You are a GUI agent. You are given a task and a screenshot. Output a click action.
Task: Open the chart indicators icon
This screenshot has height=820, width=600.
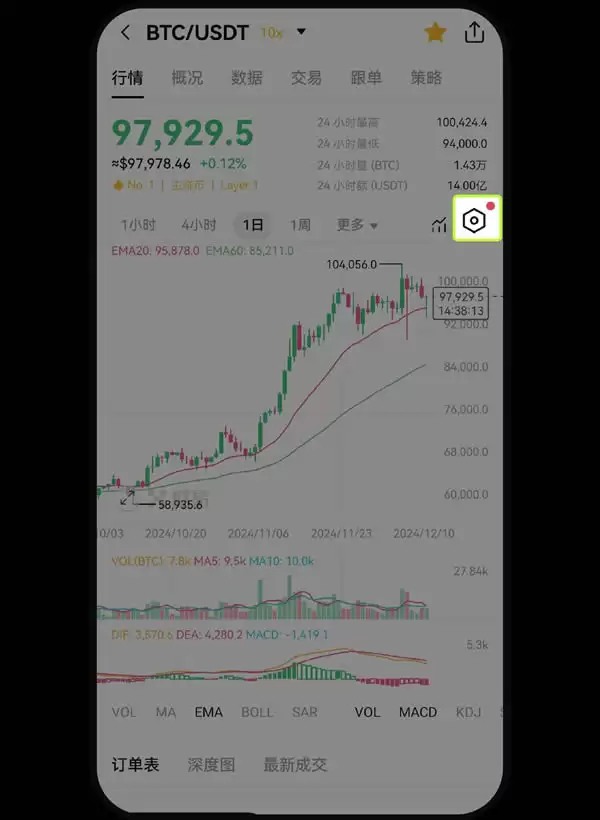pos(439,224)
